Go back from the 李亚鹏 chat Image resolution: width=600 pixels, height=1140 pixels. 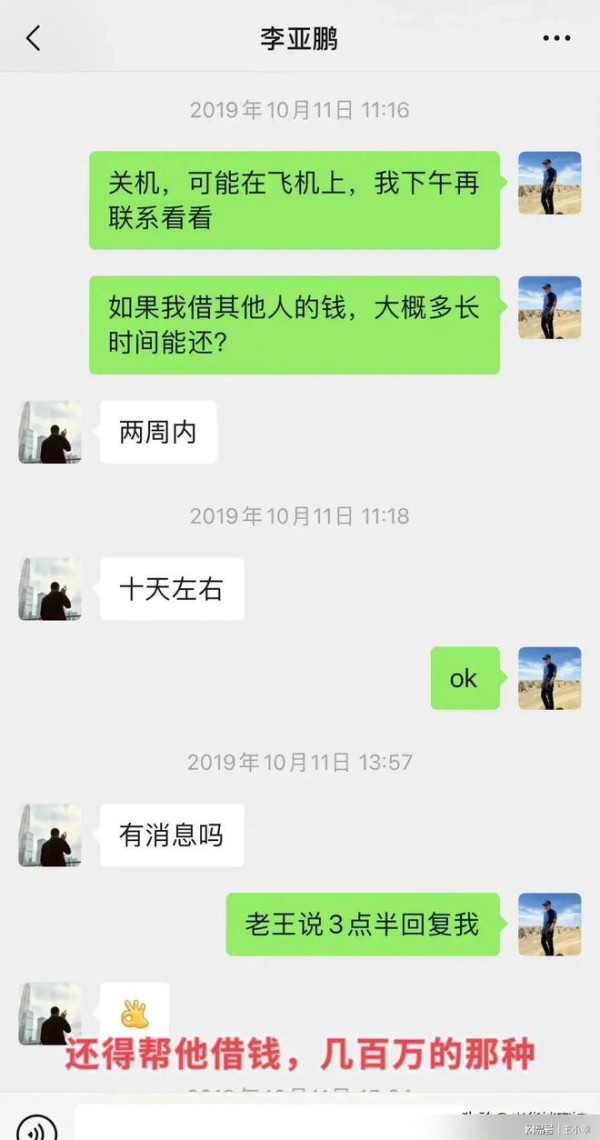point(33,39)
